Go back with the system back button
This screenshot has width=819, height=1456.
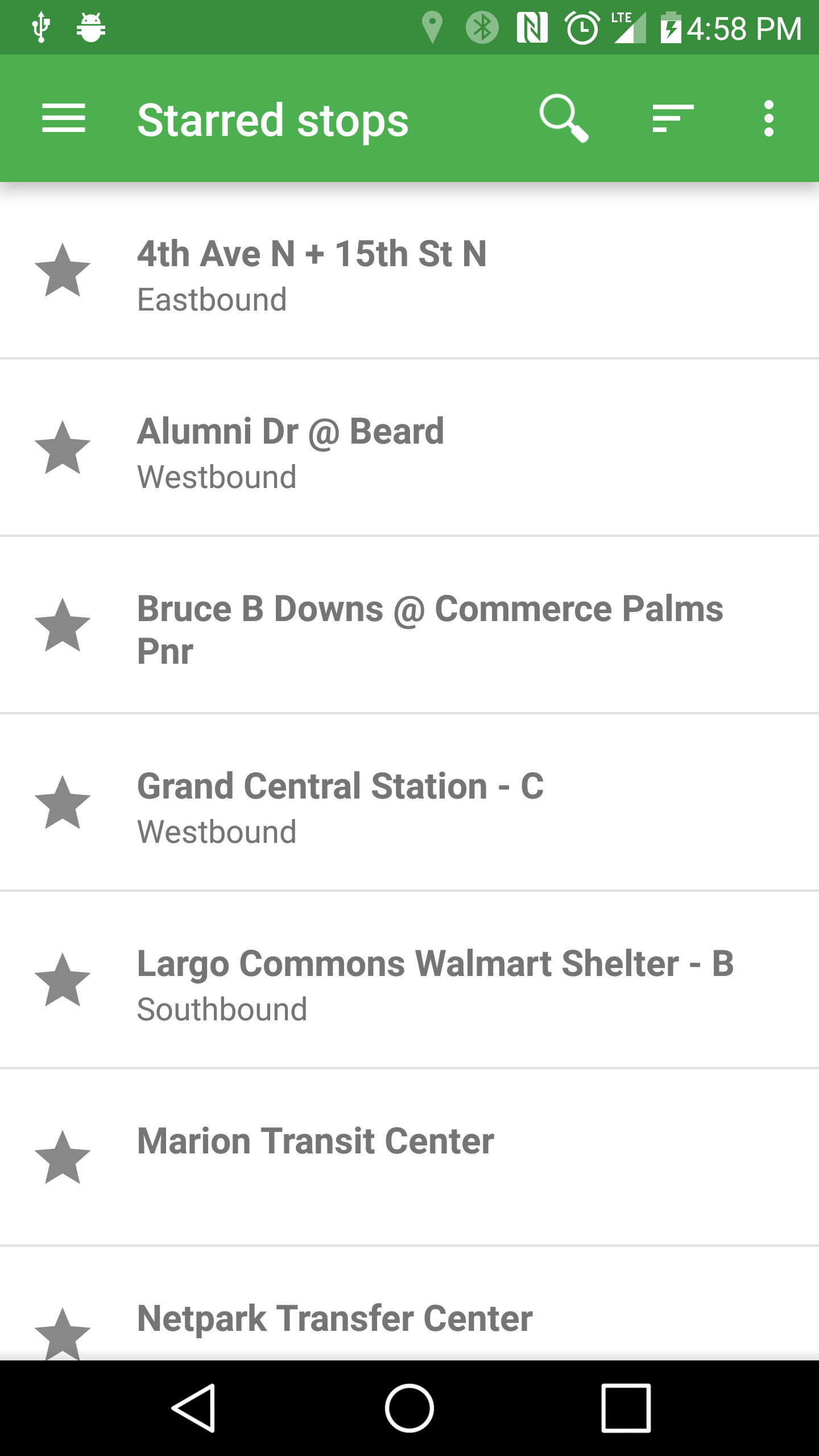click(x=193, y=1408)
